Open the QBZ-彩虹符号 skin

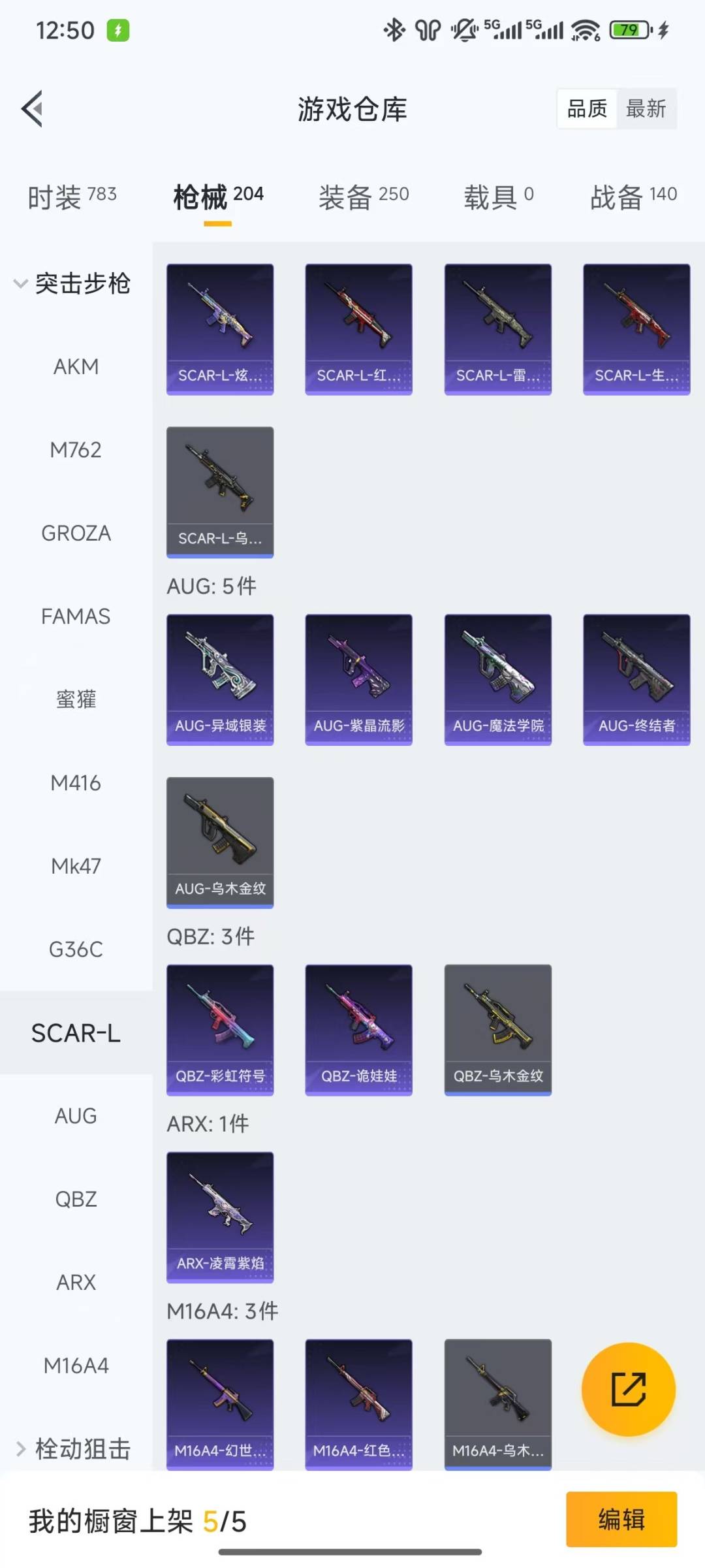pyautogui.click(x=220, y=1030)
